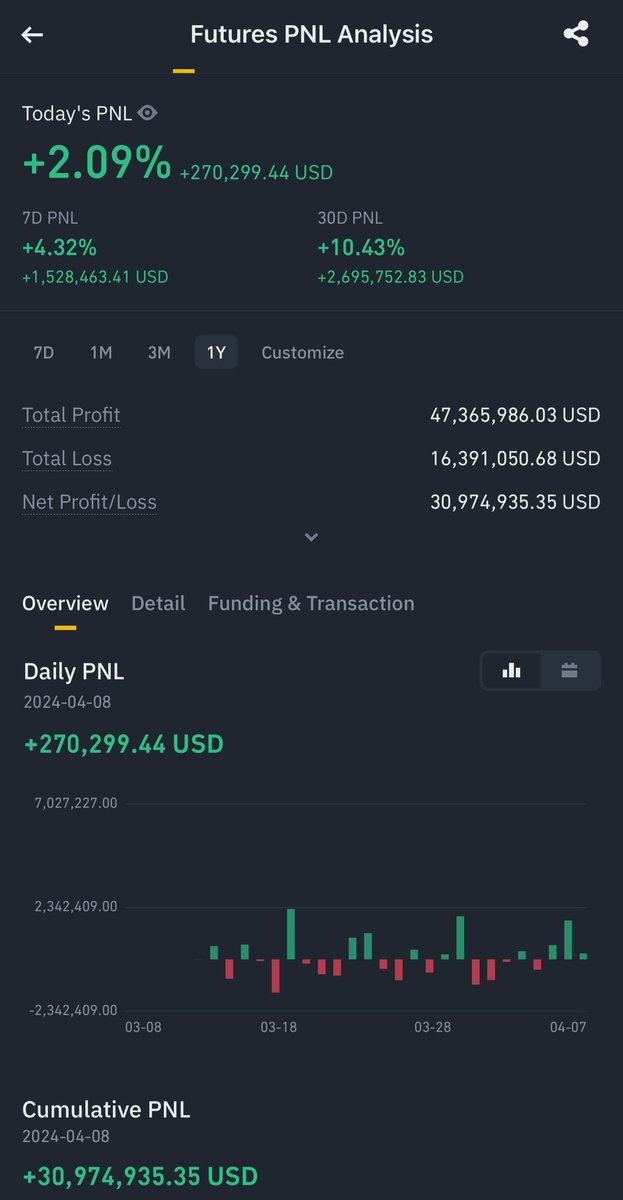Select the 1Y time range
Viewport: 623px width, 1200px height.
click(x=216, y=352)
